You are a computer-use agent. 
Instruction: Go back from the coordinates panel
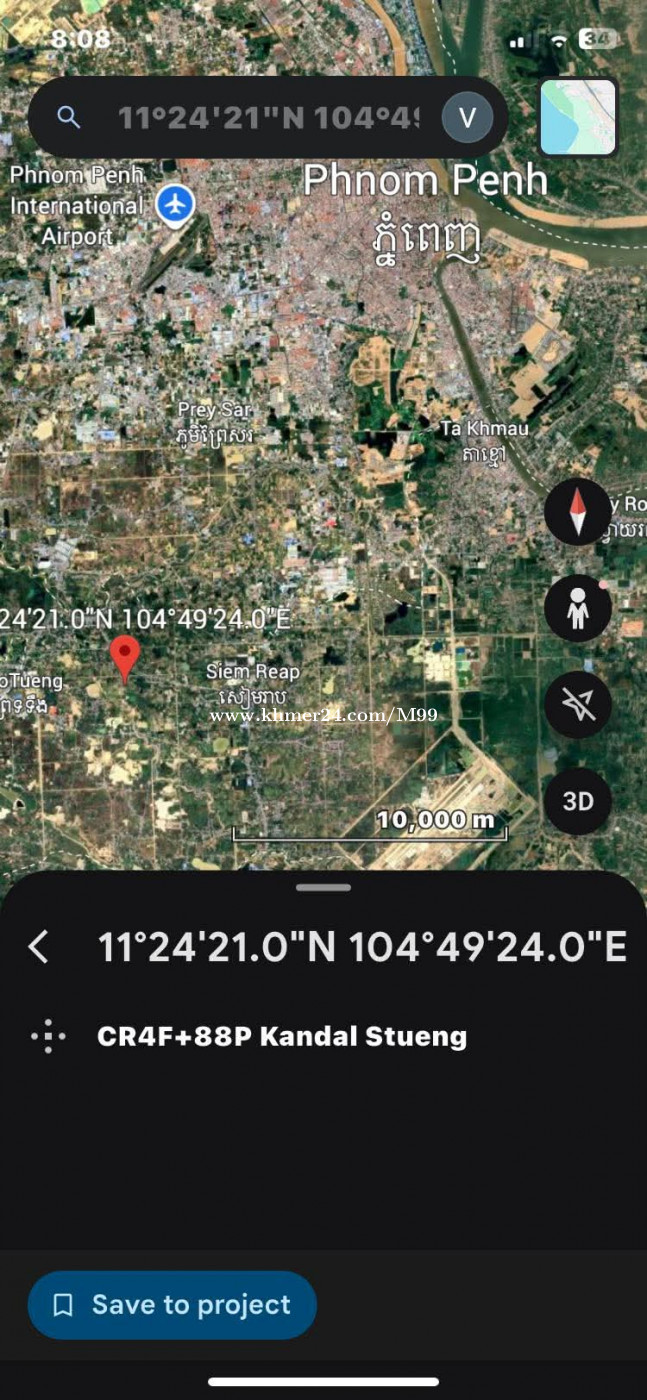(x=39, y=947)
